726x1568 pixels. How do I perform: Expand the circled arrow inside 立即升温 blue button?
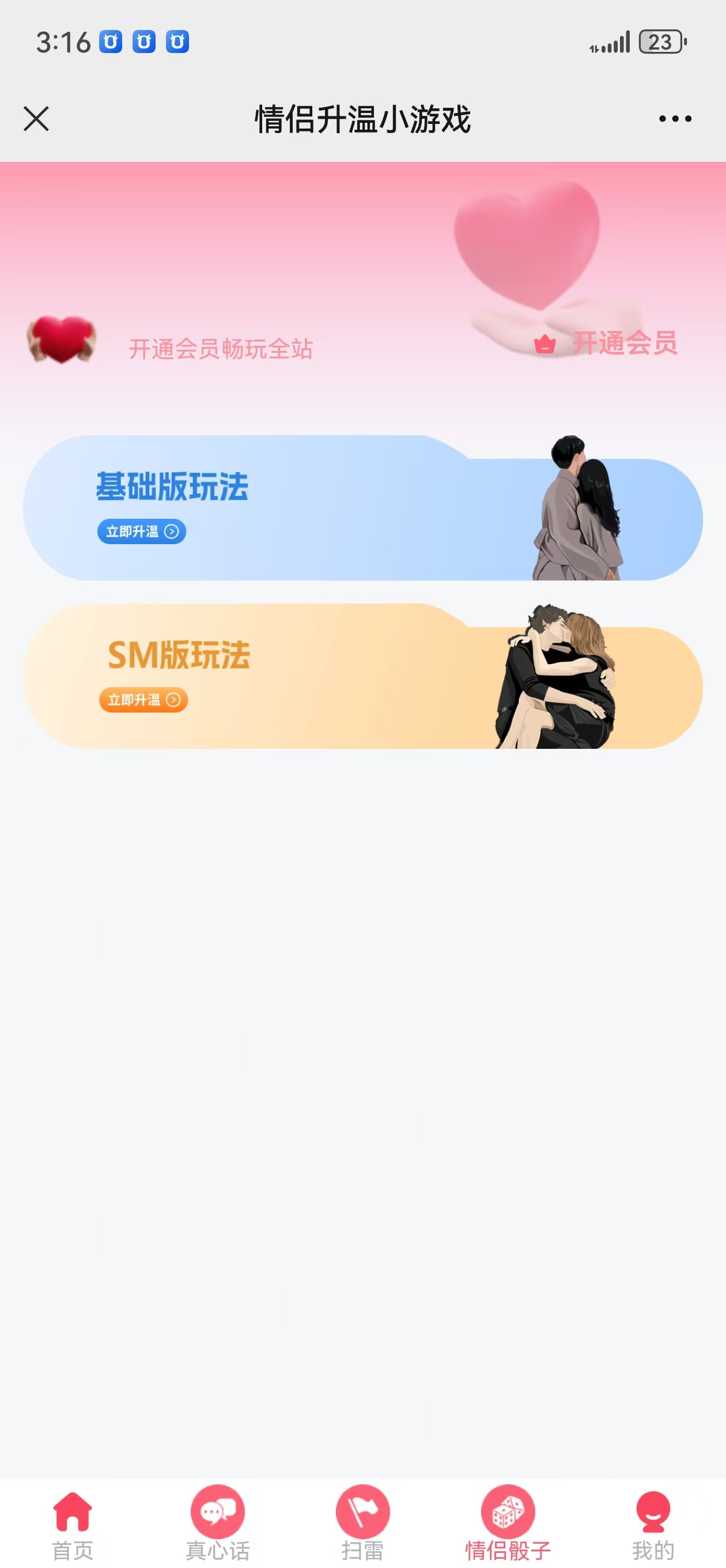pos(173,531)
